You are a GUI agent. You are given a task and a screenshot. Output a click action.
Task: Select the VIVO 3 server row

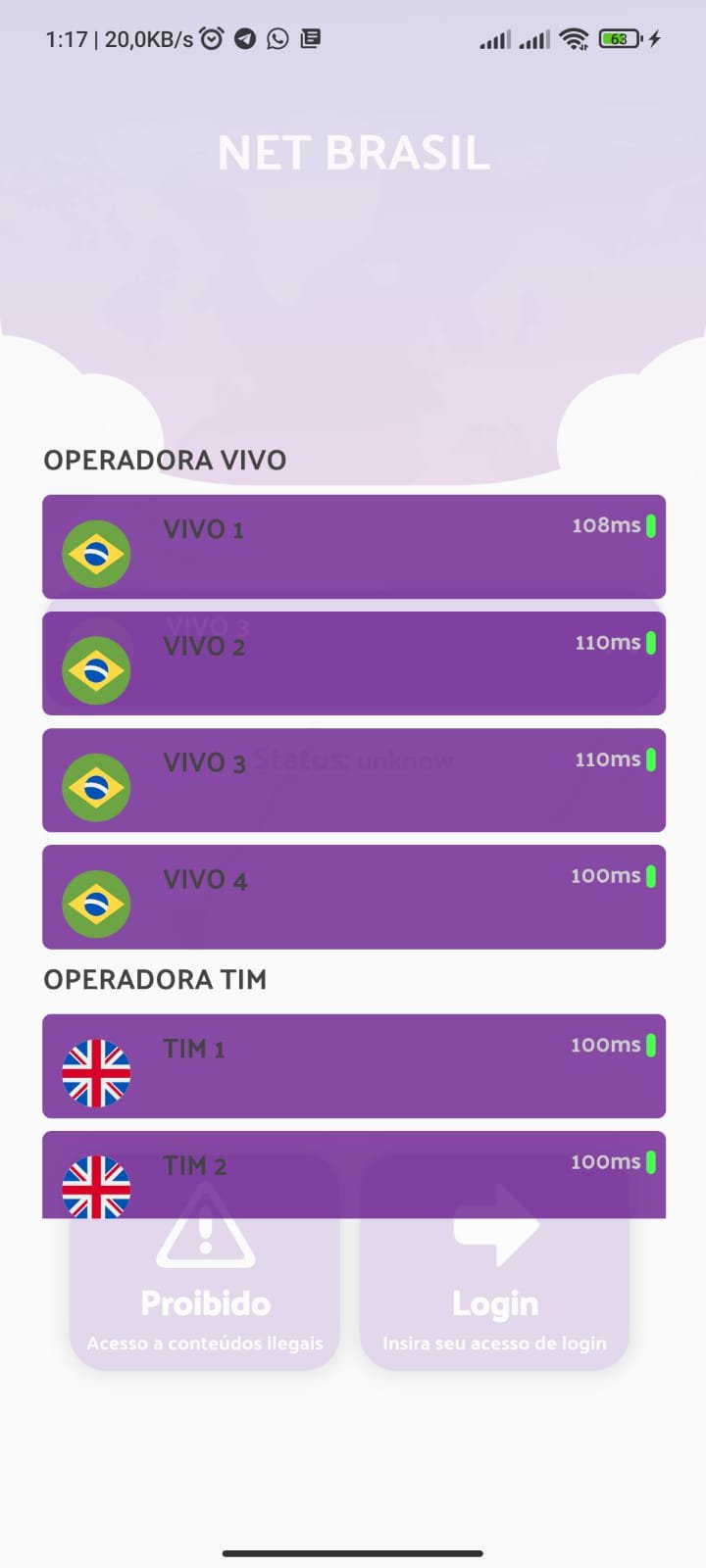(353, 780)
